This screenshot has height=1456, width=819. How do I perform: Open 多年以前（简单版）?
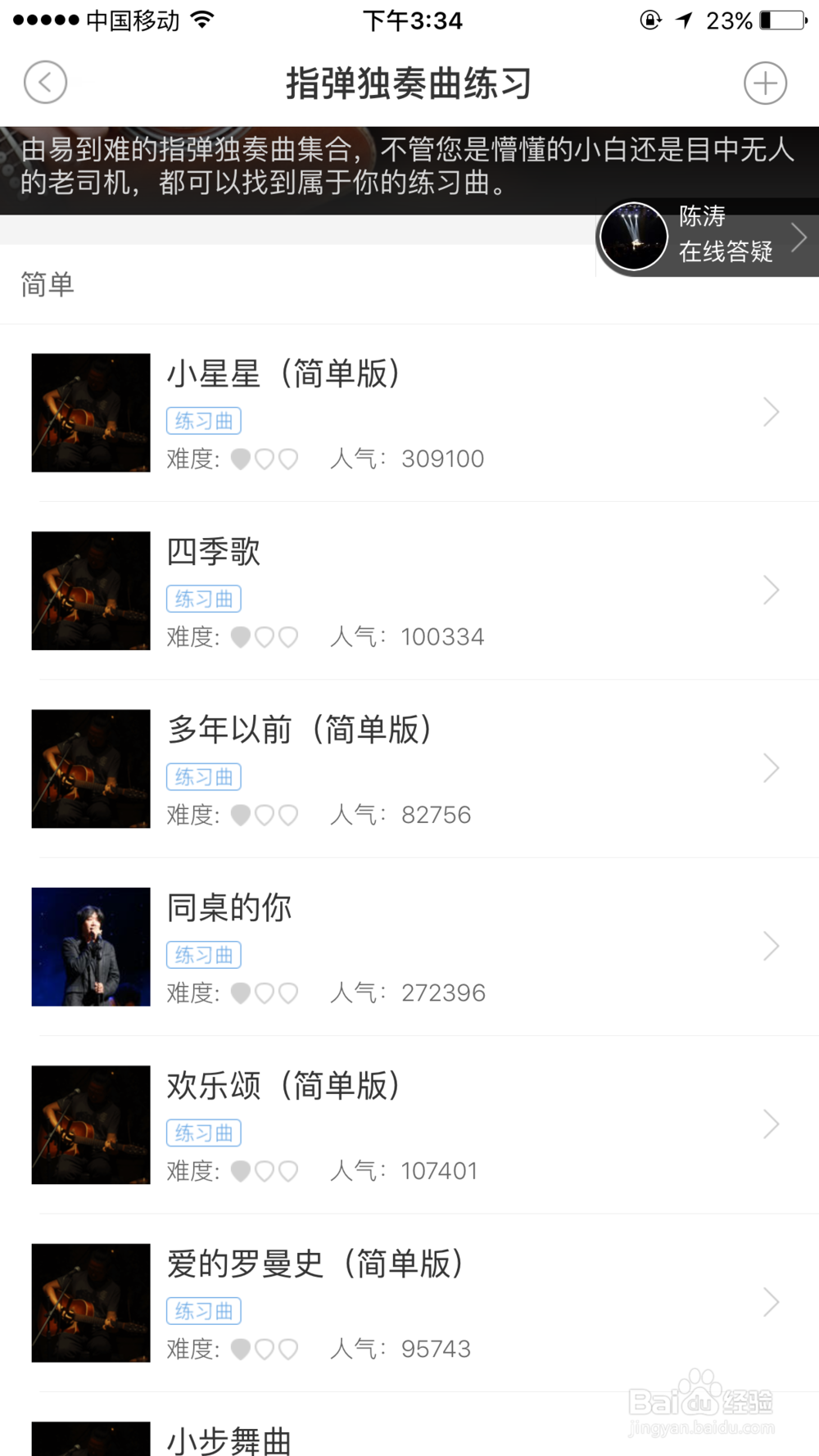point(409,769)
